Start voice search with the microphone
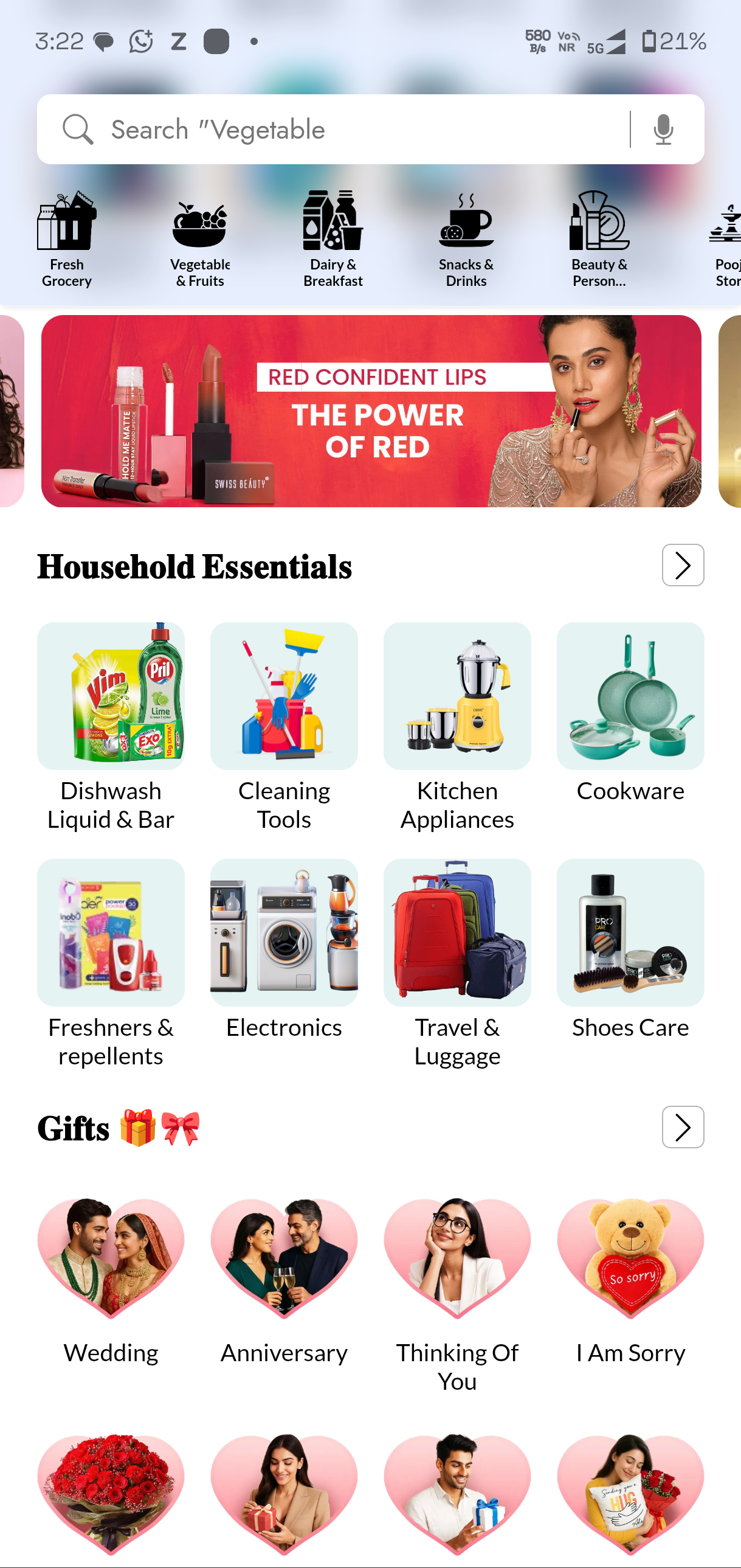This screenshot has width=741, height=1568. coord(663,130)
